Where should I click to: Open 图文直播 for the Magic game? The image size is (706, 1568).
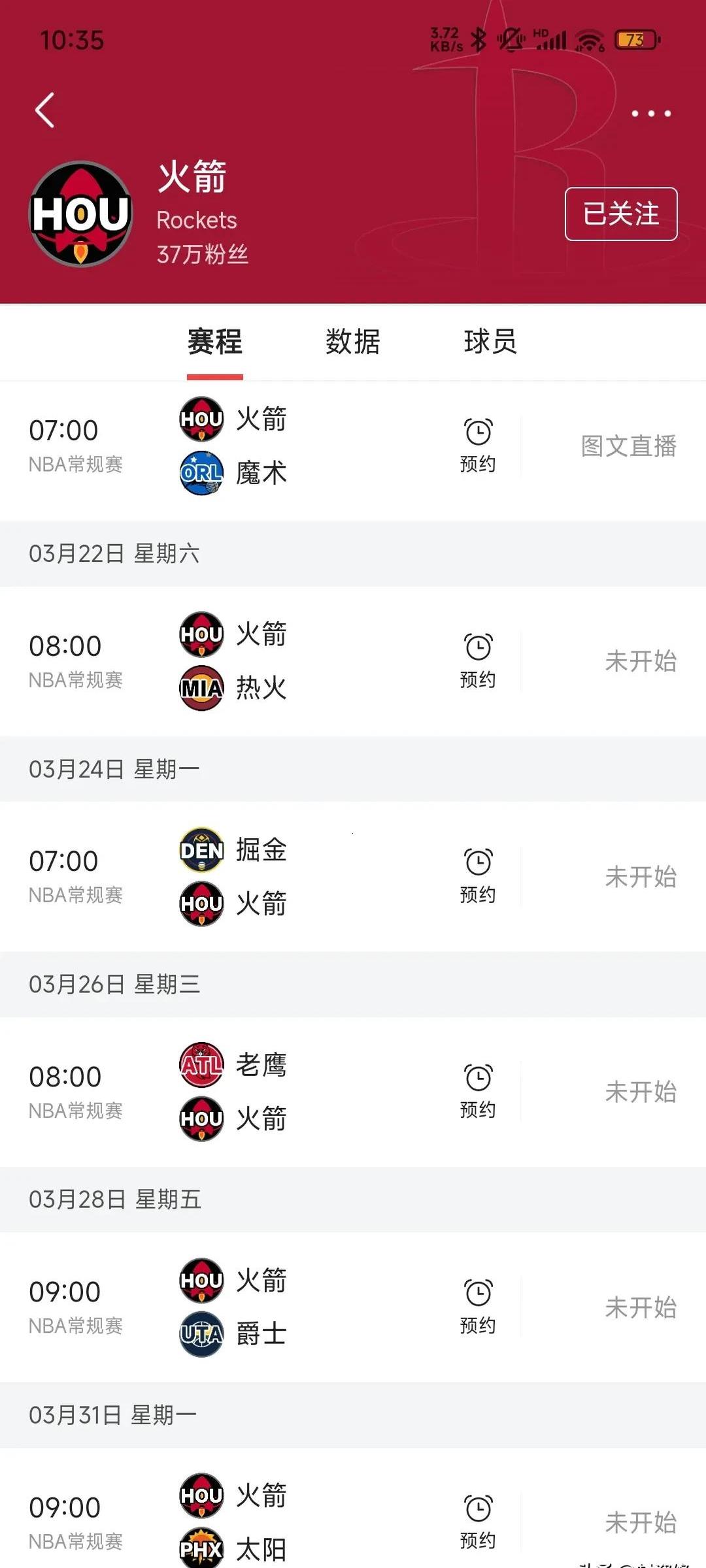point(628,446)
